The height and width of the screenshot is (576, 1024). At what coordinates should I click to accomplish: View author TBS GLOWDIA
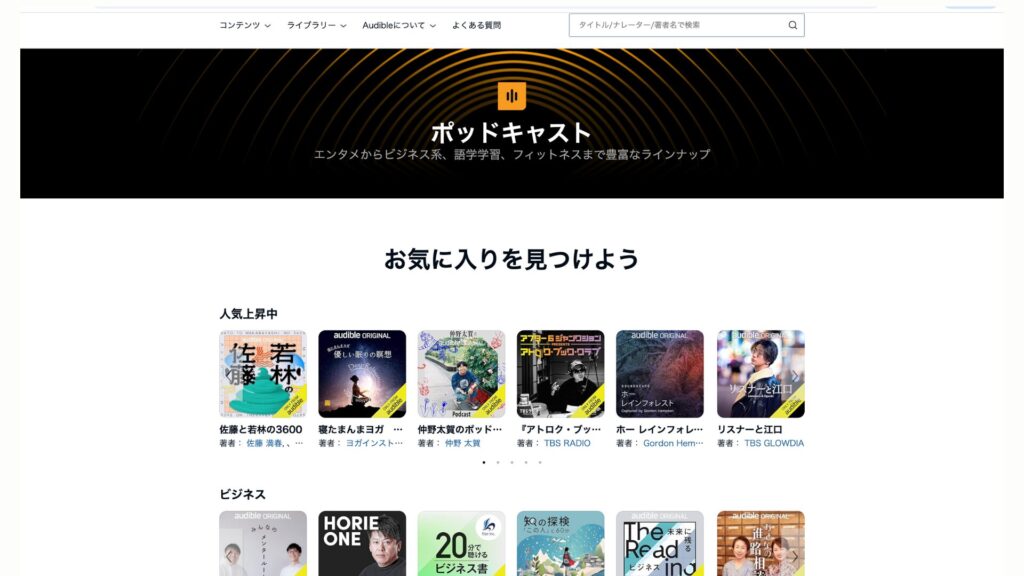point(774,443)
